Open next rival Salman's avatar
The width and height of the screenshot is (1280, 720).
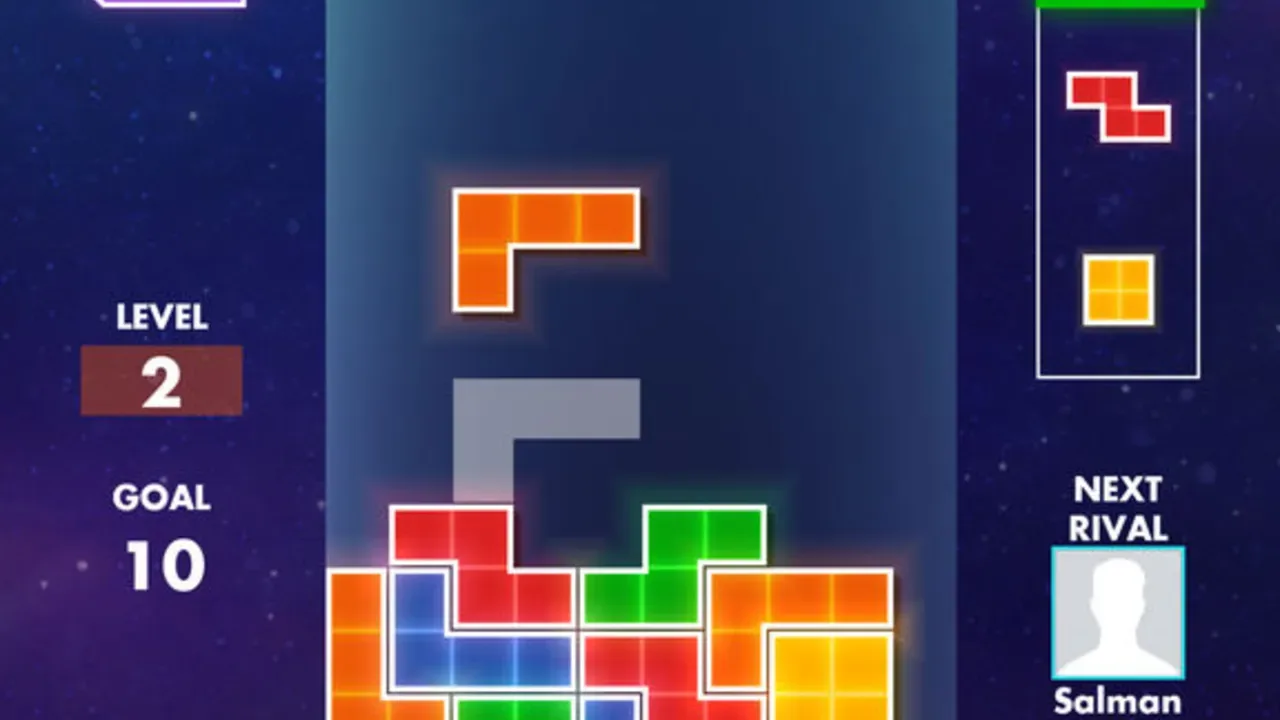[1118, 613]
